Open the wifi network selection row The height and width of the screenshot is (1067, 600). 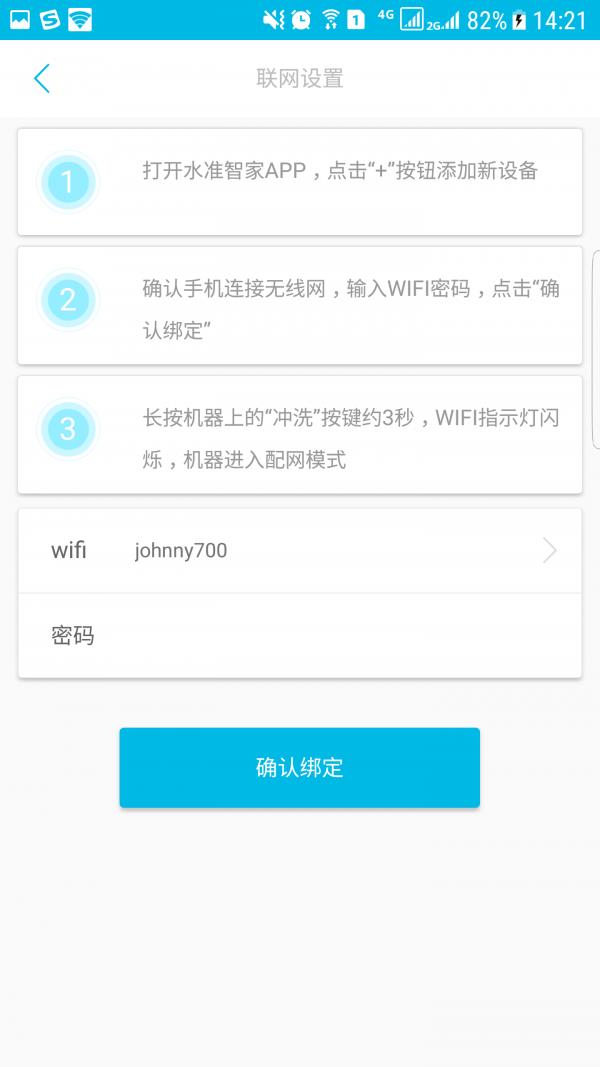pos(299,551)
